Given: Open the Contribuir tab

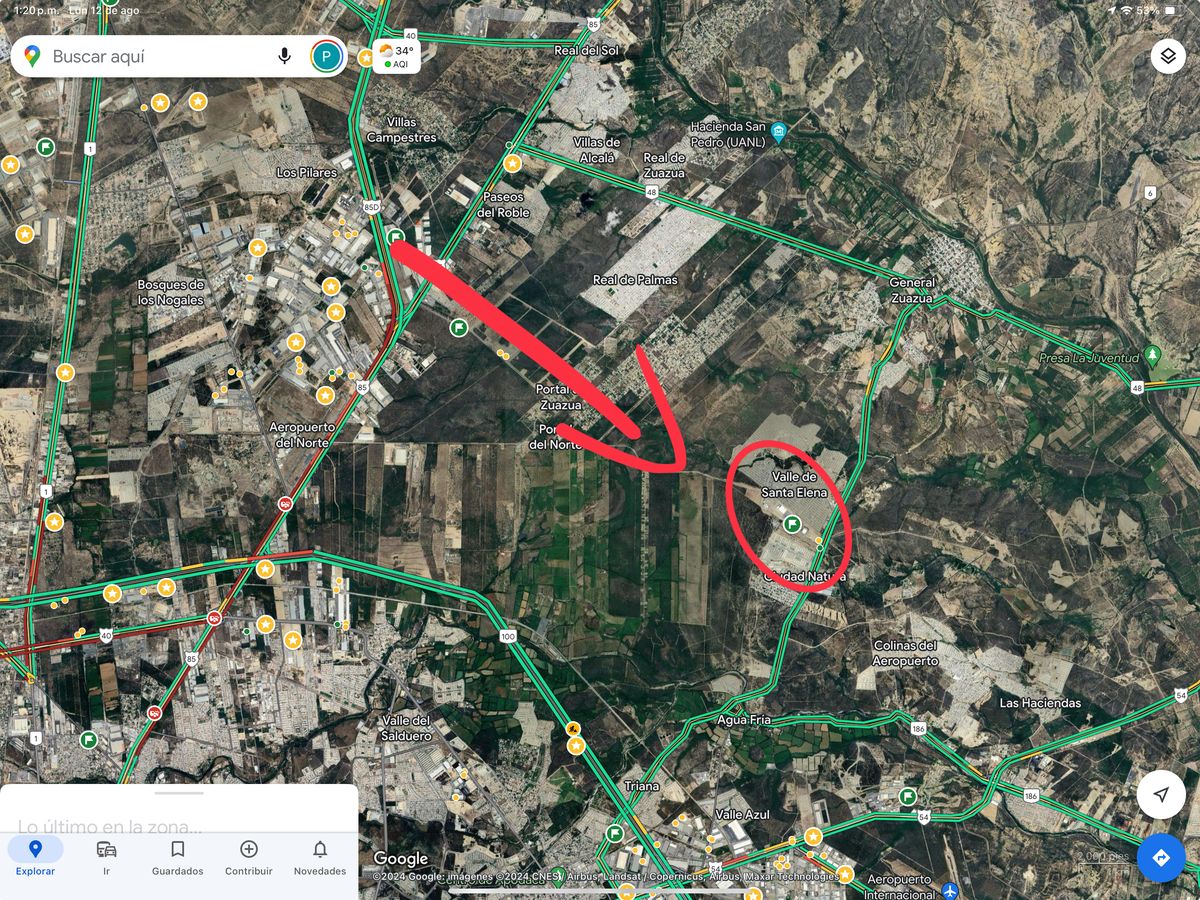Looking at the screenshot, I should (249, 857).
